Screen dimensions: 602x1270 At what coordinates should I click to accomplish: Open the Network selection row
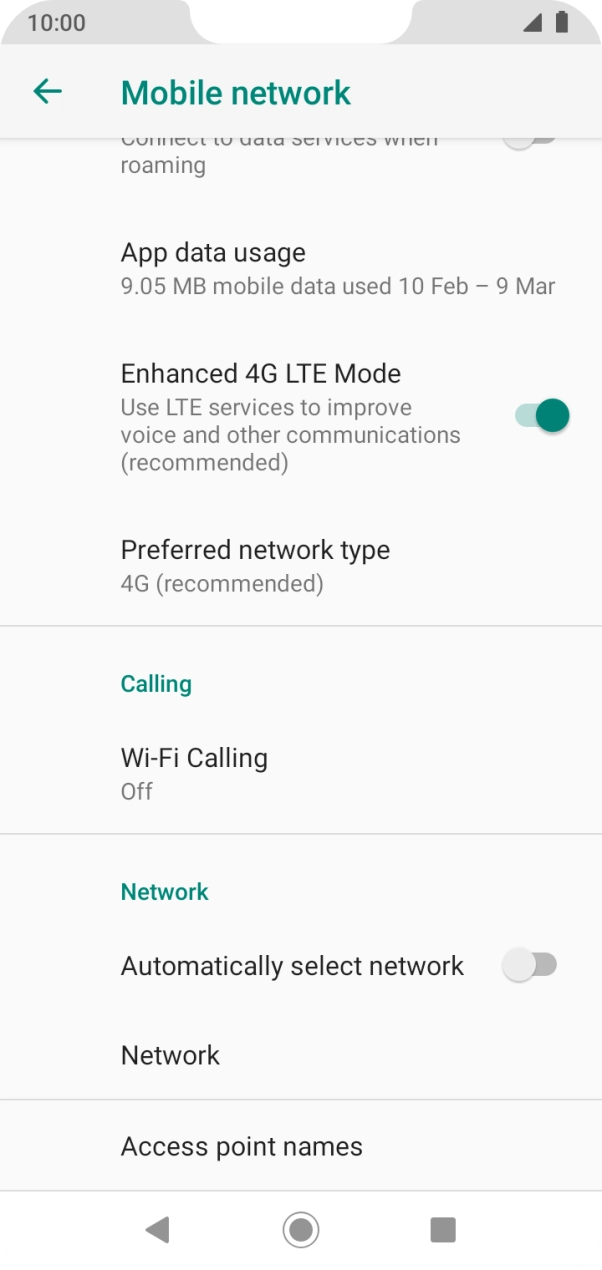(300, 1055)
